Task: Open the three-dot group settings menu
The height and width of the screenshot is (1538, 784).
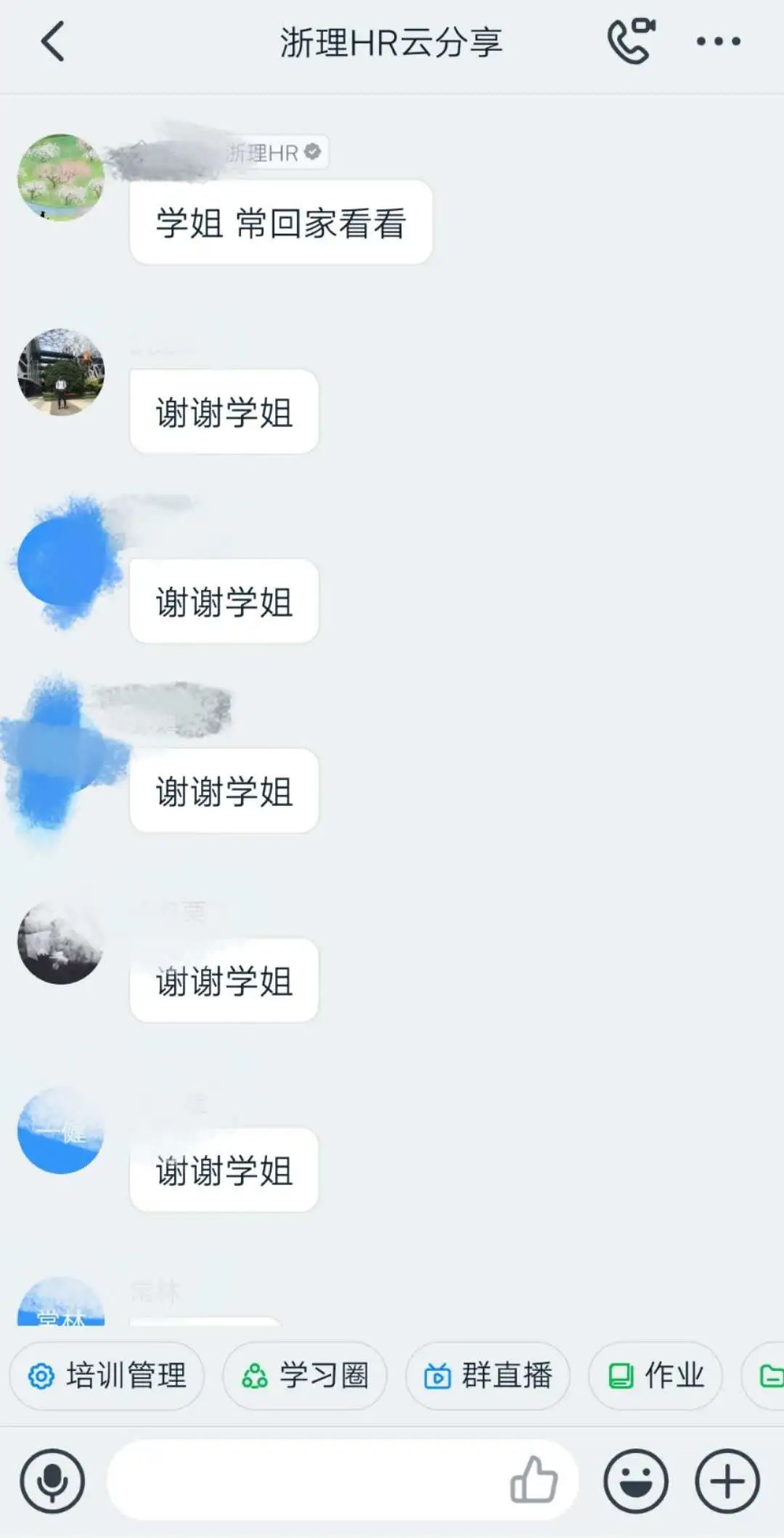Action: [718, 41]
